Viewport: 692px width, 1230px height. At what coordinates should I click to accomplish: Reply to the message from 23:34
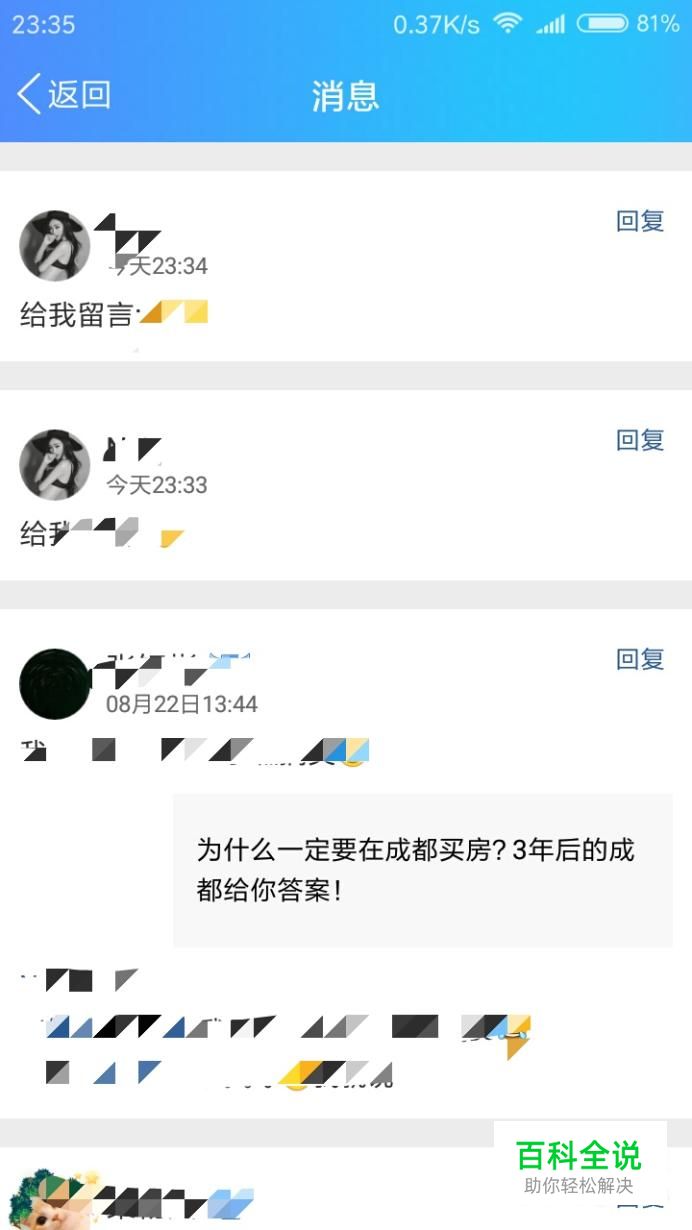640,221
